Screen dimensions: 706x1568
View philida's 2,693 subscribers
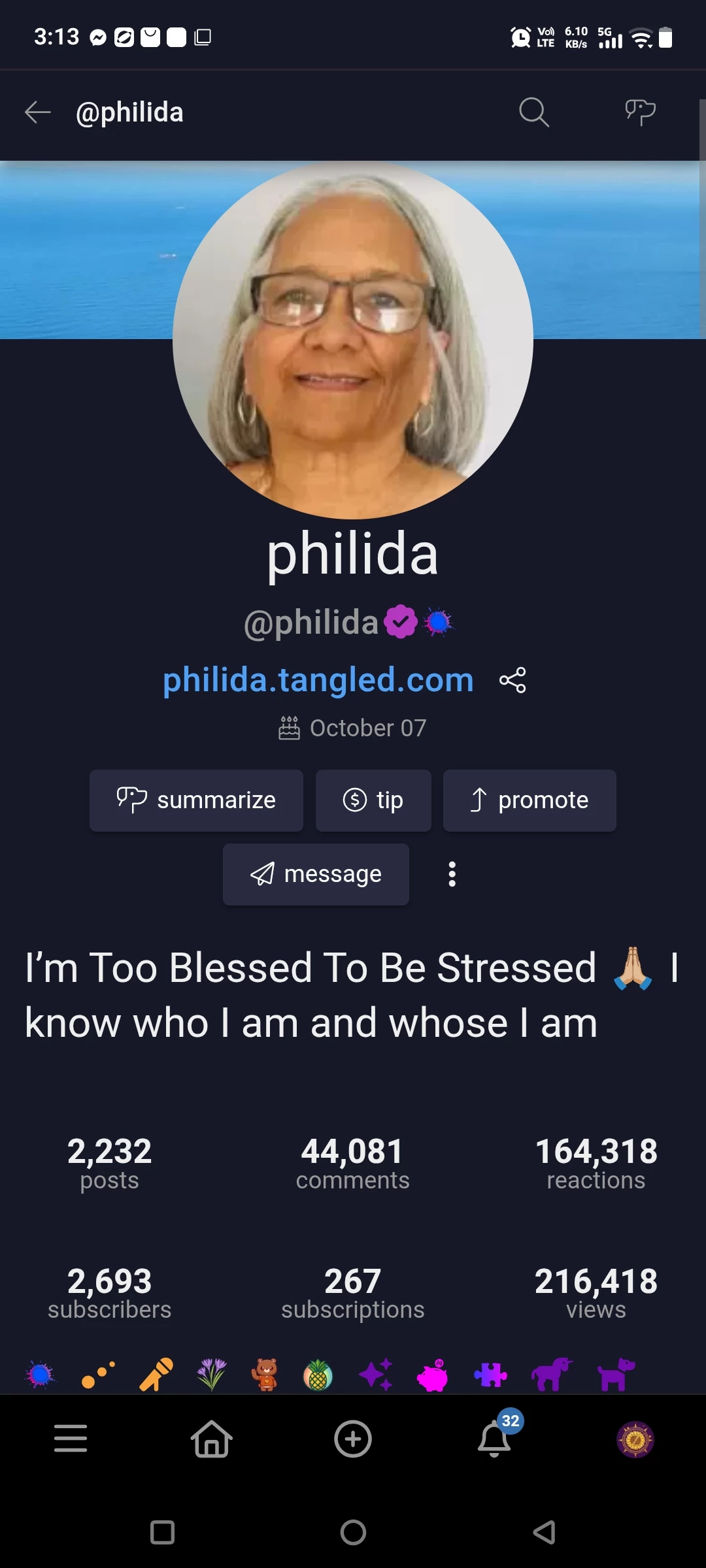click(x=110, y=1293)
